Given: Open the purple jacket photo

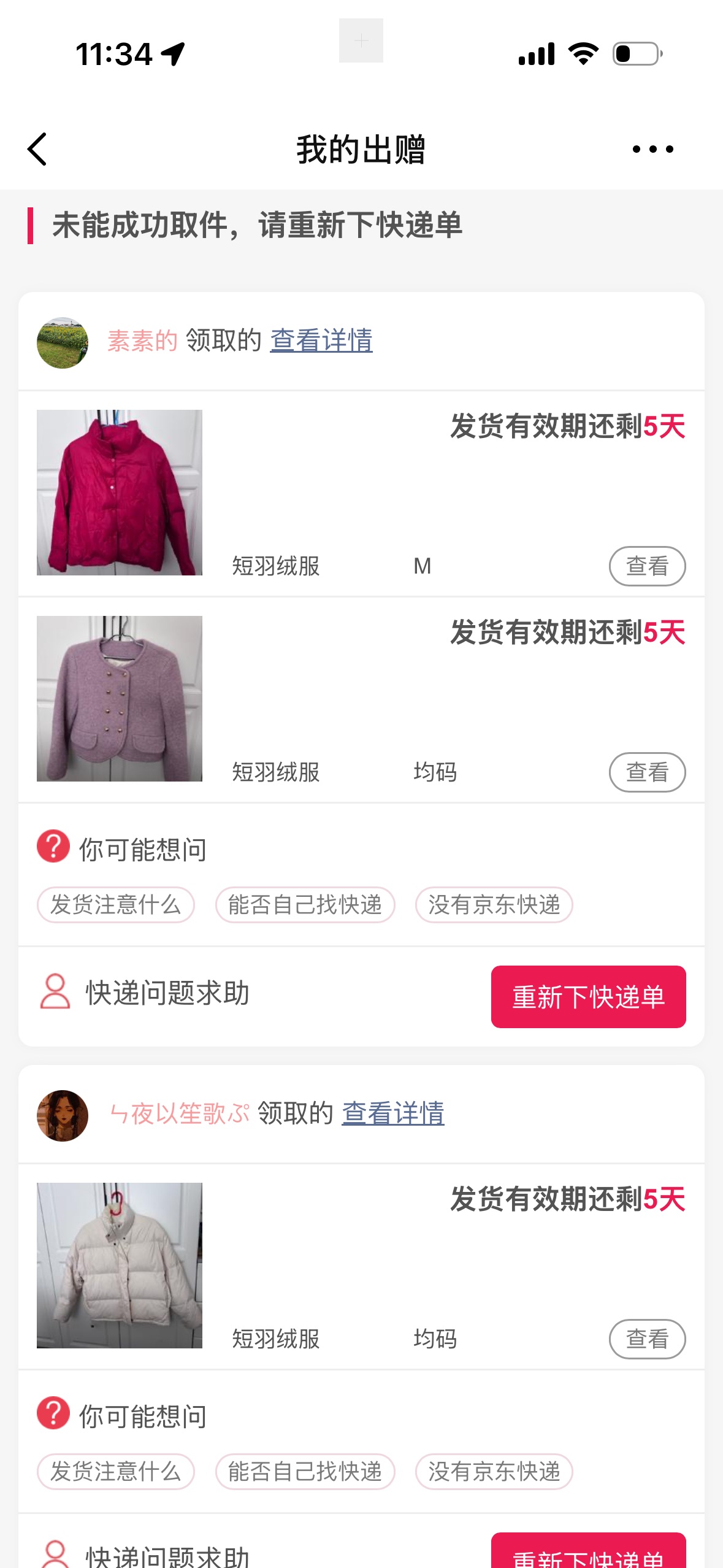Looking at the screenshot, I should [120, 698].
